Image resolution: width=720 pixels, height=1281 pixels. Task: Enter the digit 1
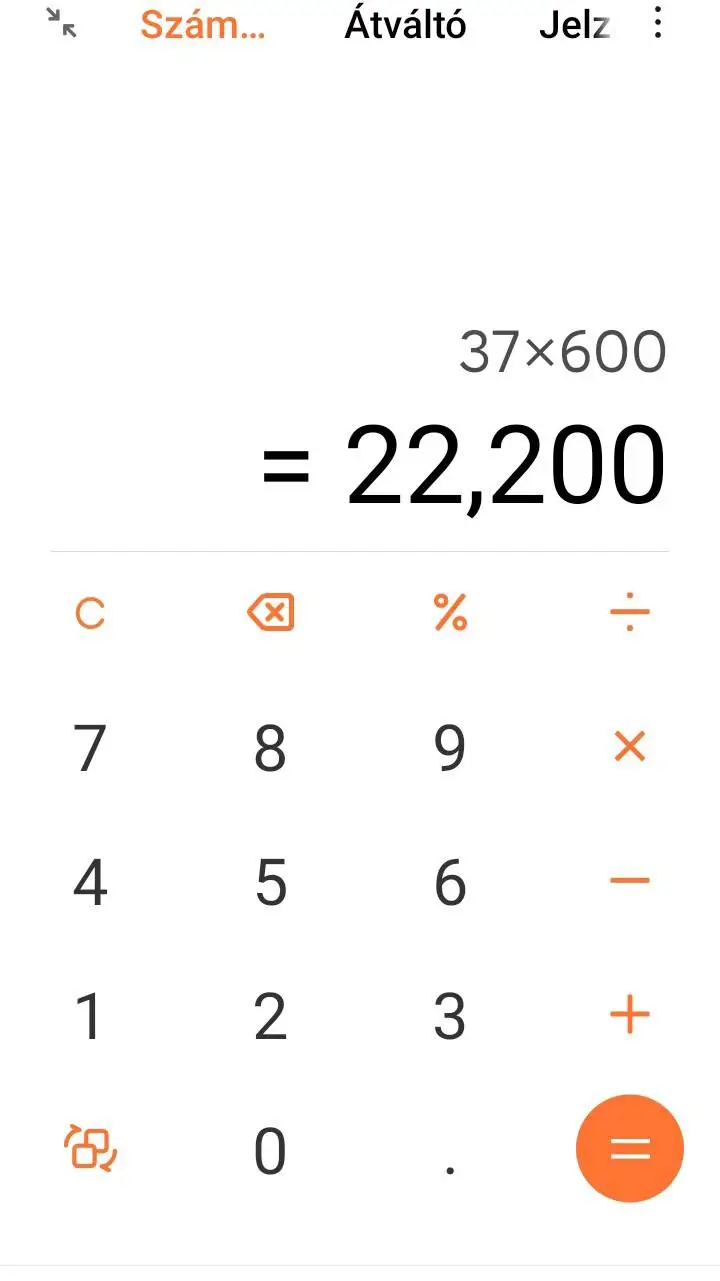[90, 1017]
